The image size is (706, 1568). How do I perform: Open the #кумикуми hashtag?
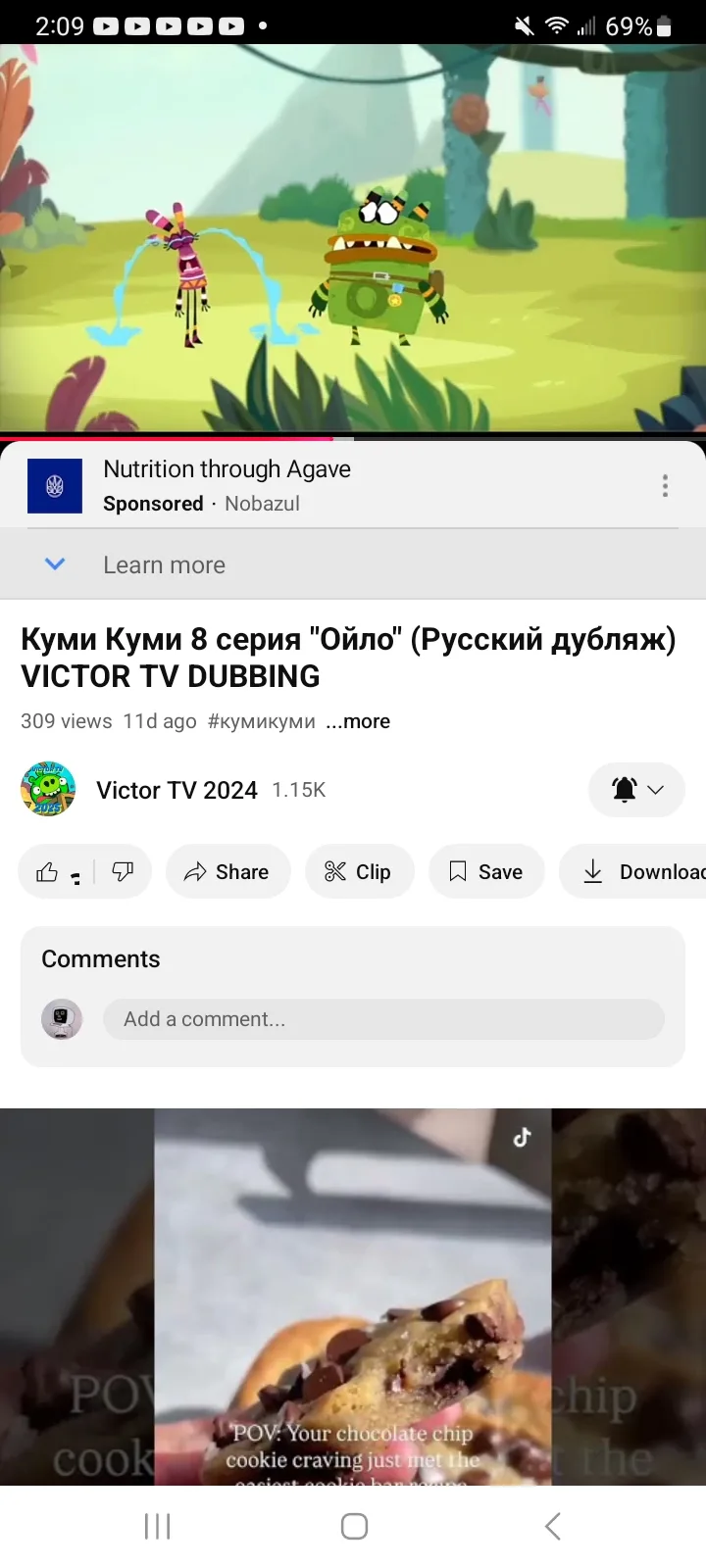tap(261, 721)
